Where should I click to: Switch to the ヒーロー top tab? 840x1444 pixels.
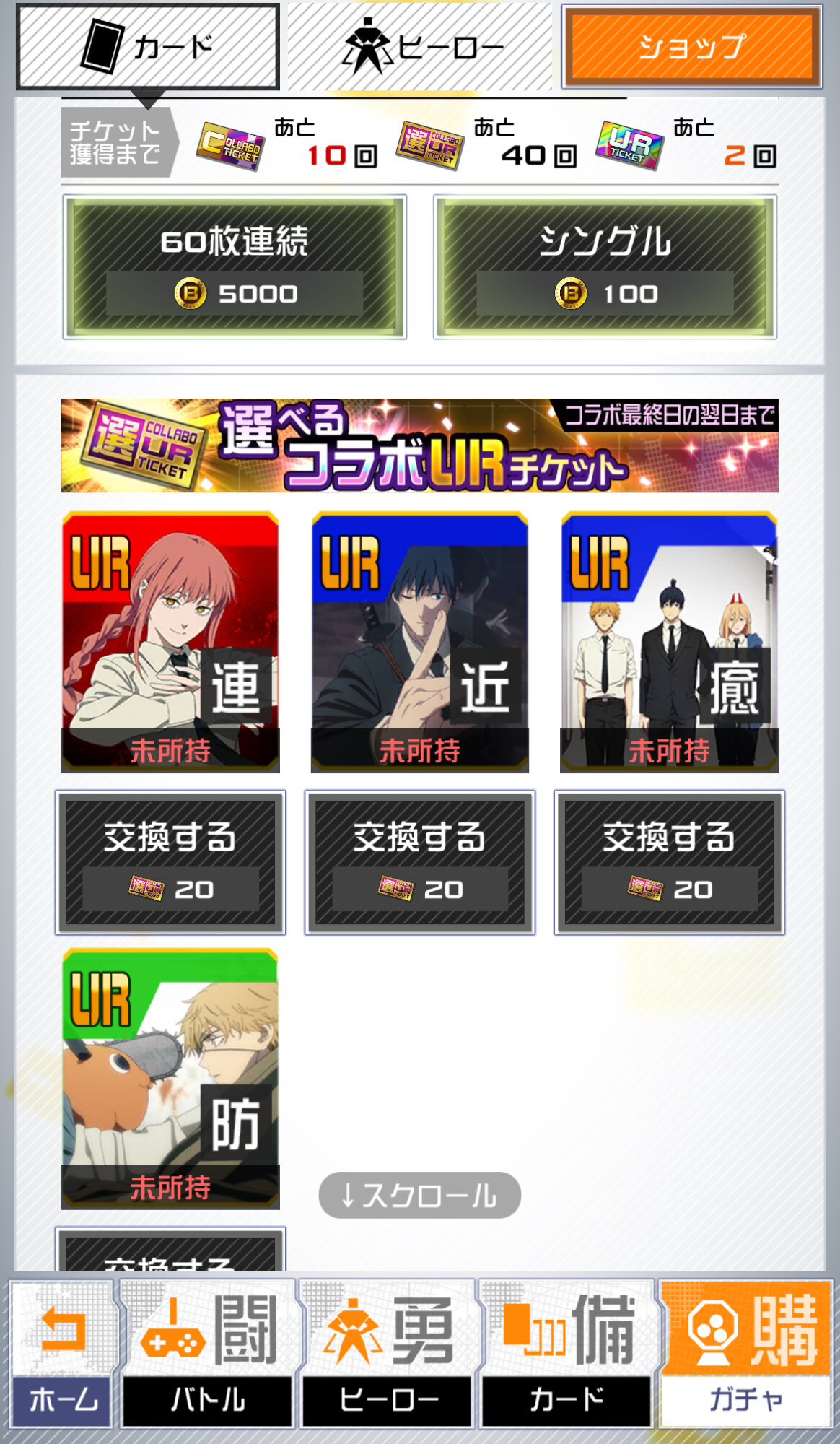(420, 47)
